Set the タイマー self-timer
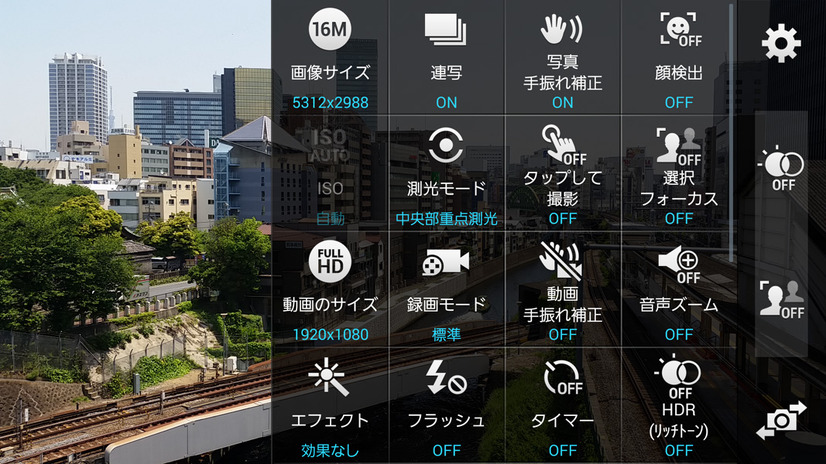Image resolution: width=826 pixels, height=464 pixels. (562, 405)
